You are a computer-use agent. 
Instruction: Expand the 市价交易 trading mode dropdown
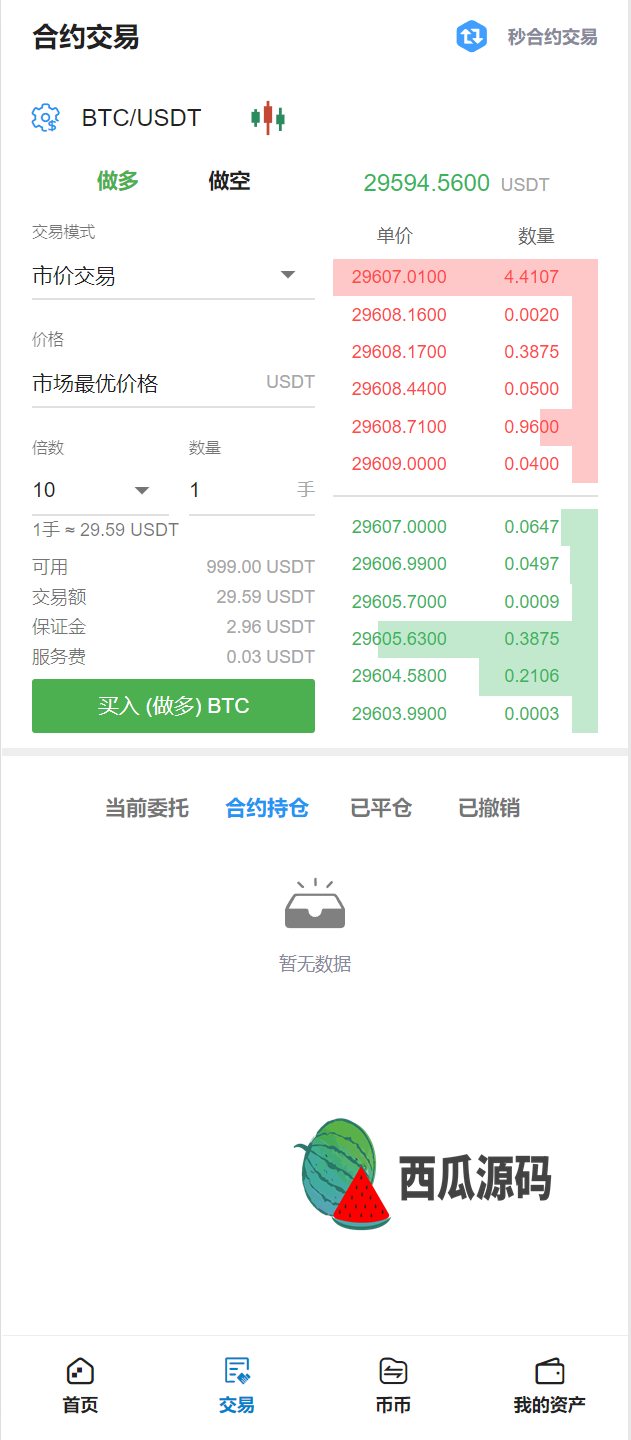[x=173, y=275]
